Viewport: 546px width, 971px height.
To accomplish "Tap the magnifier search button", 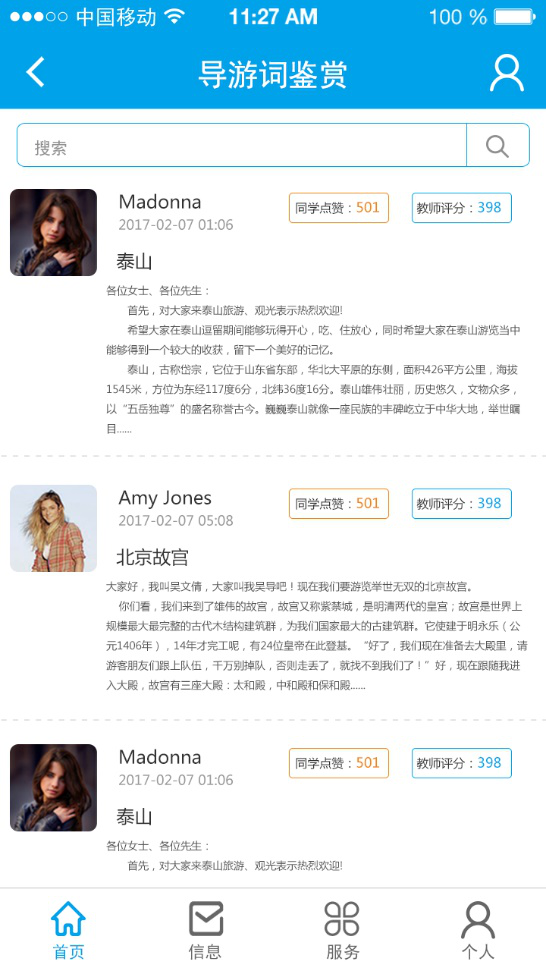I will tap(498, 145).
